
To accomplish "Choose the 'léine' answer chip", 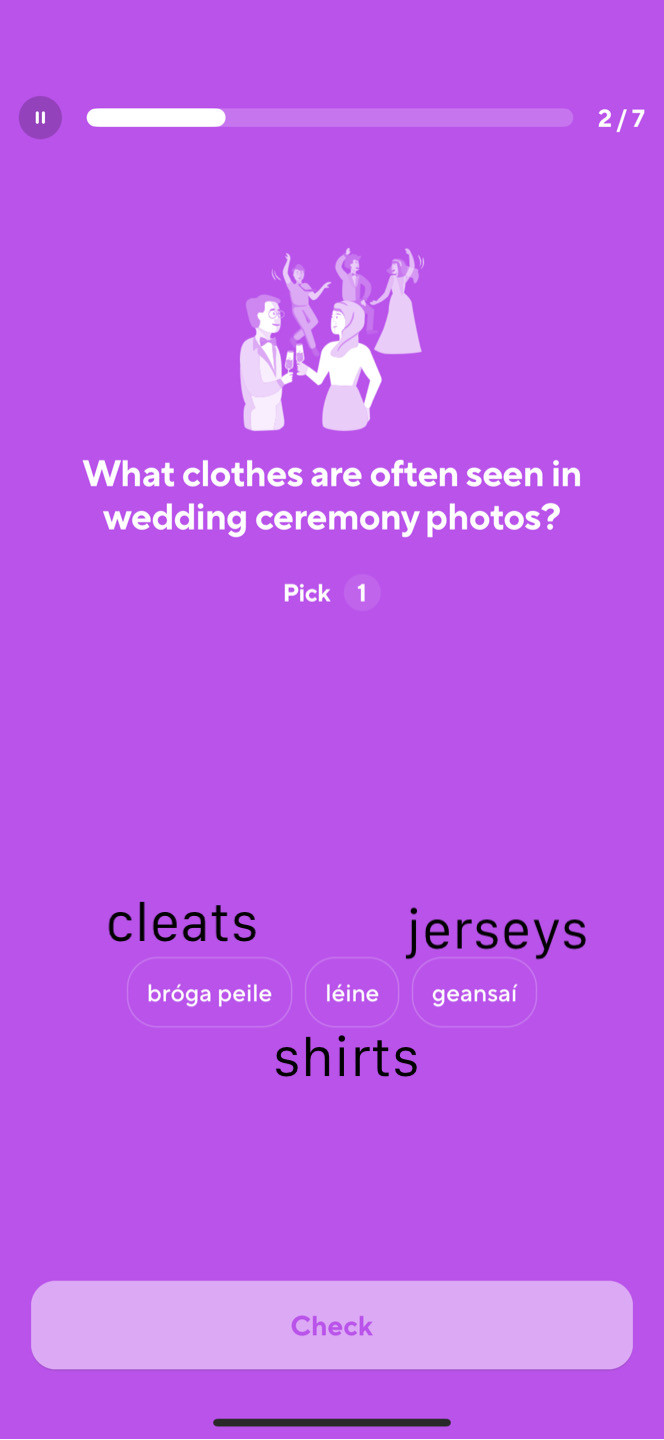I will (352, 993).
